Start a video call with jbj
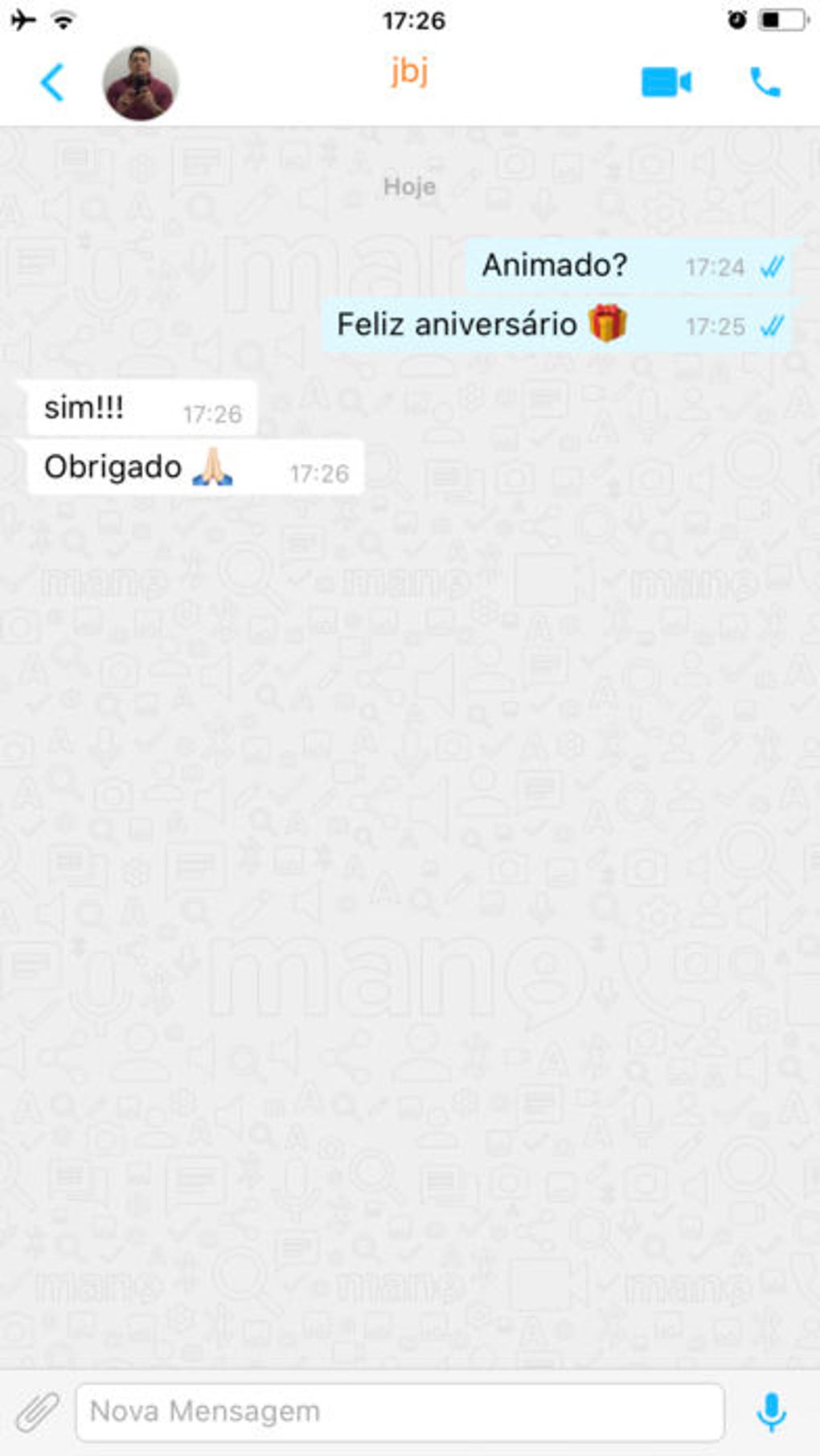 pyautogui.click(x=666, y=83)
